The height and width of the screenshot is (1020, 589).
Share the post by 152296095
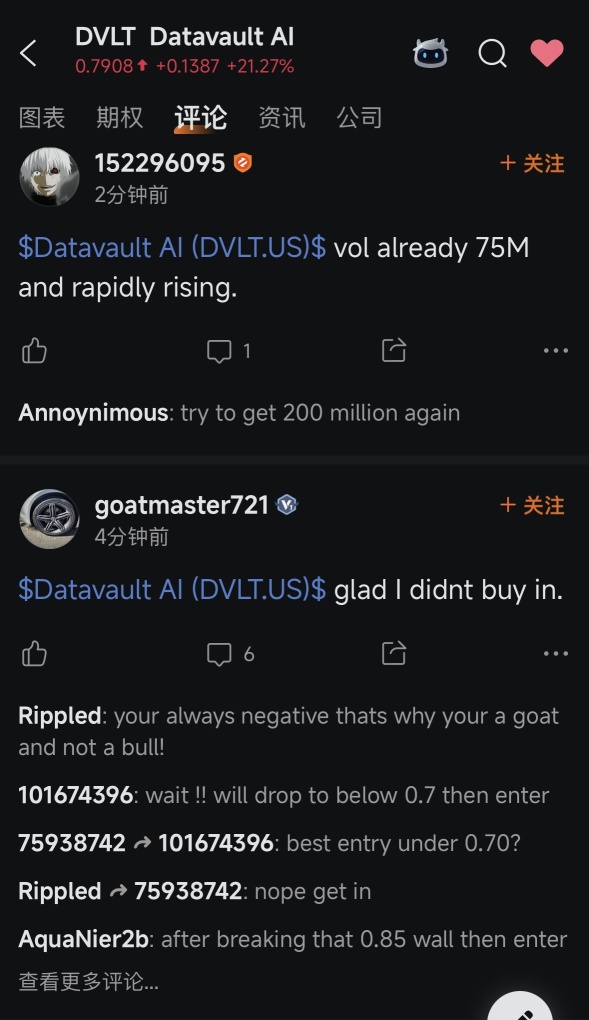(x=394, y=351)
